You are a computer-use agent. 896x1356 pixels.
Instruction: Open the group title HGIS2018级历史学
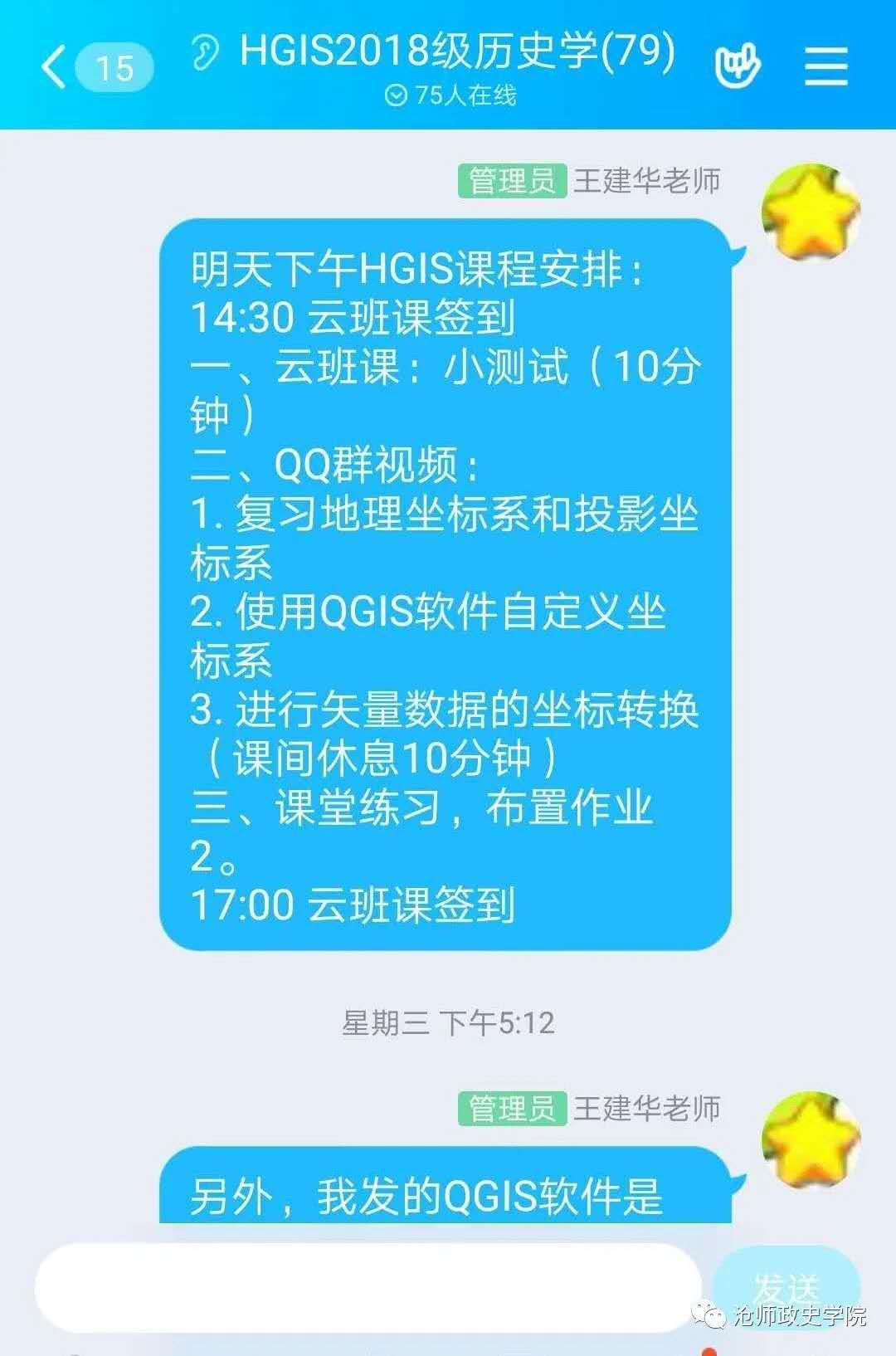coord(456,51)
